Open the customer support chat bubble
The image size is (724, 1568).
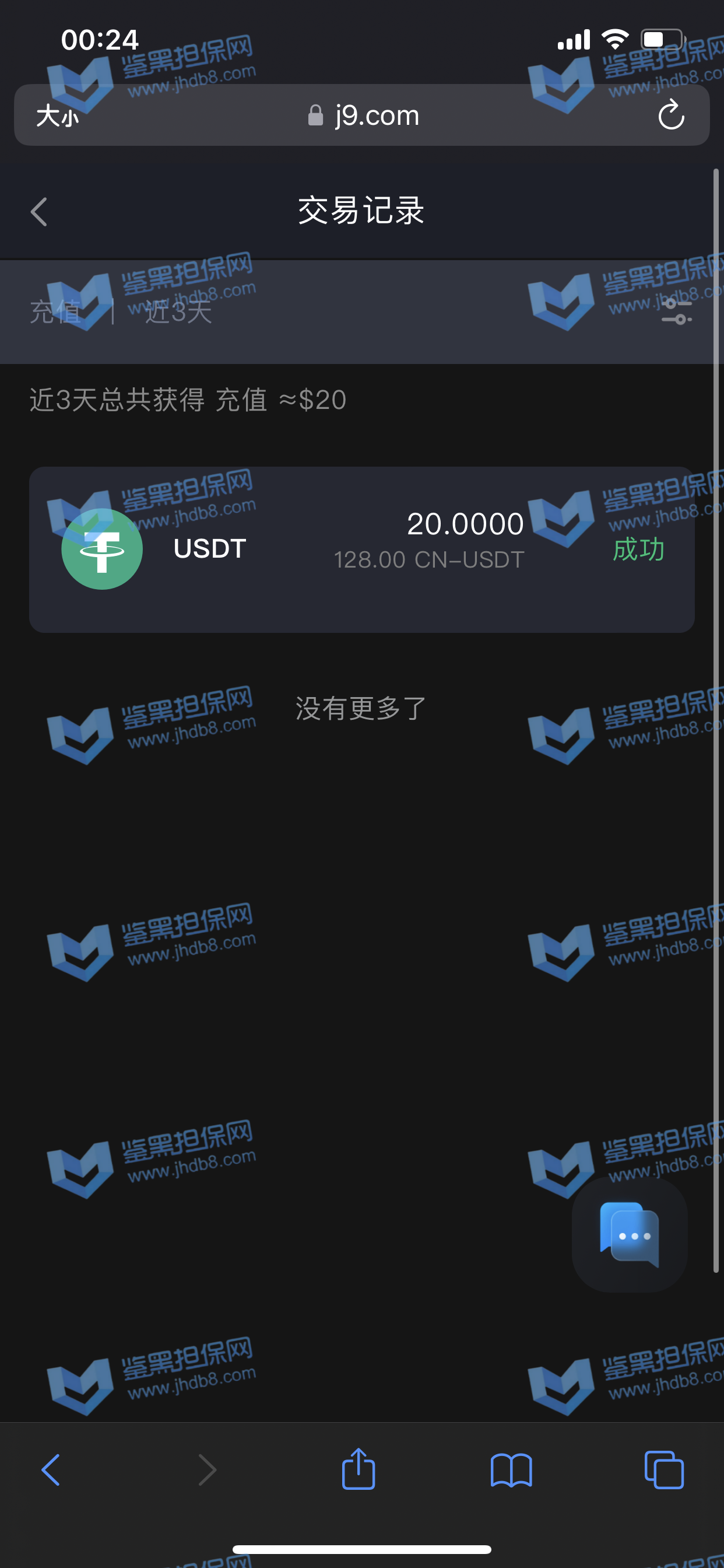point(629,1234)
